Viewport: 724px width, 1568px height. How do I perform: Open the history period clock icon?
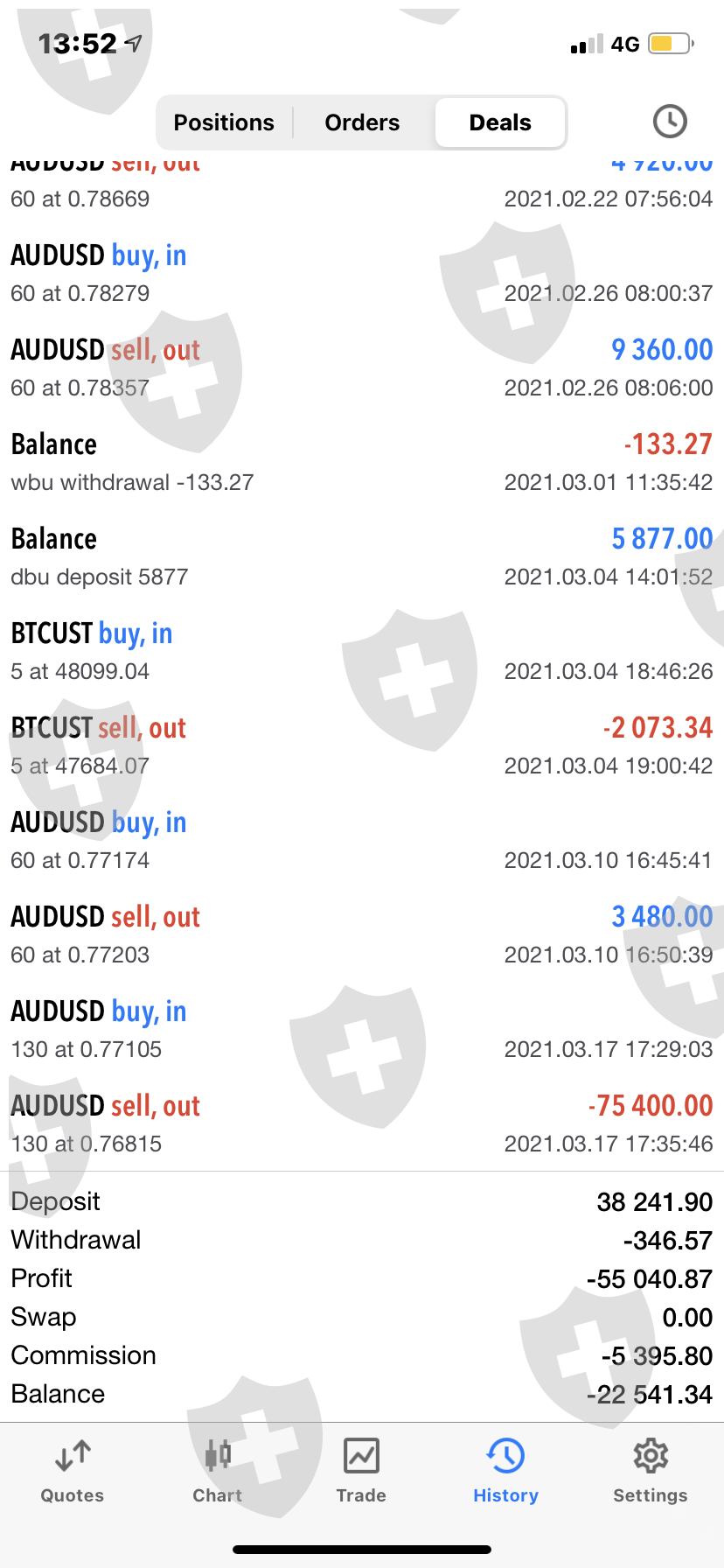point(670,122)
